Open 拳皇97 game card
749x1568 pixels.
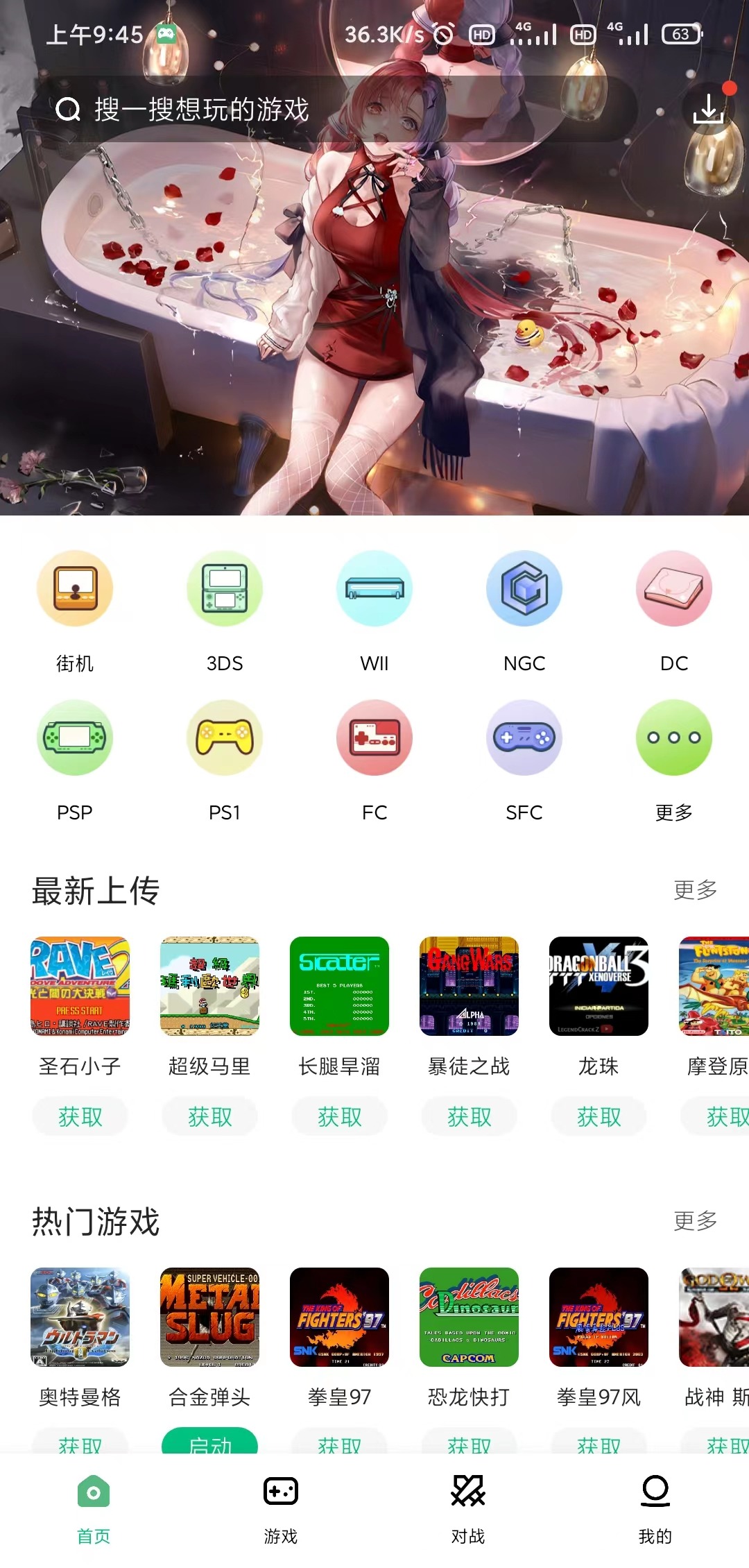pos(339,1317)
